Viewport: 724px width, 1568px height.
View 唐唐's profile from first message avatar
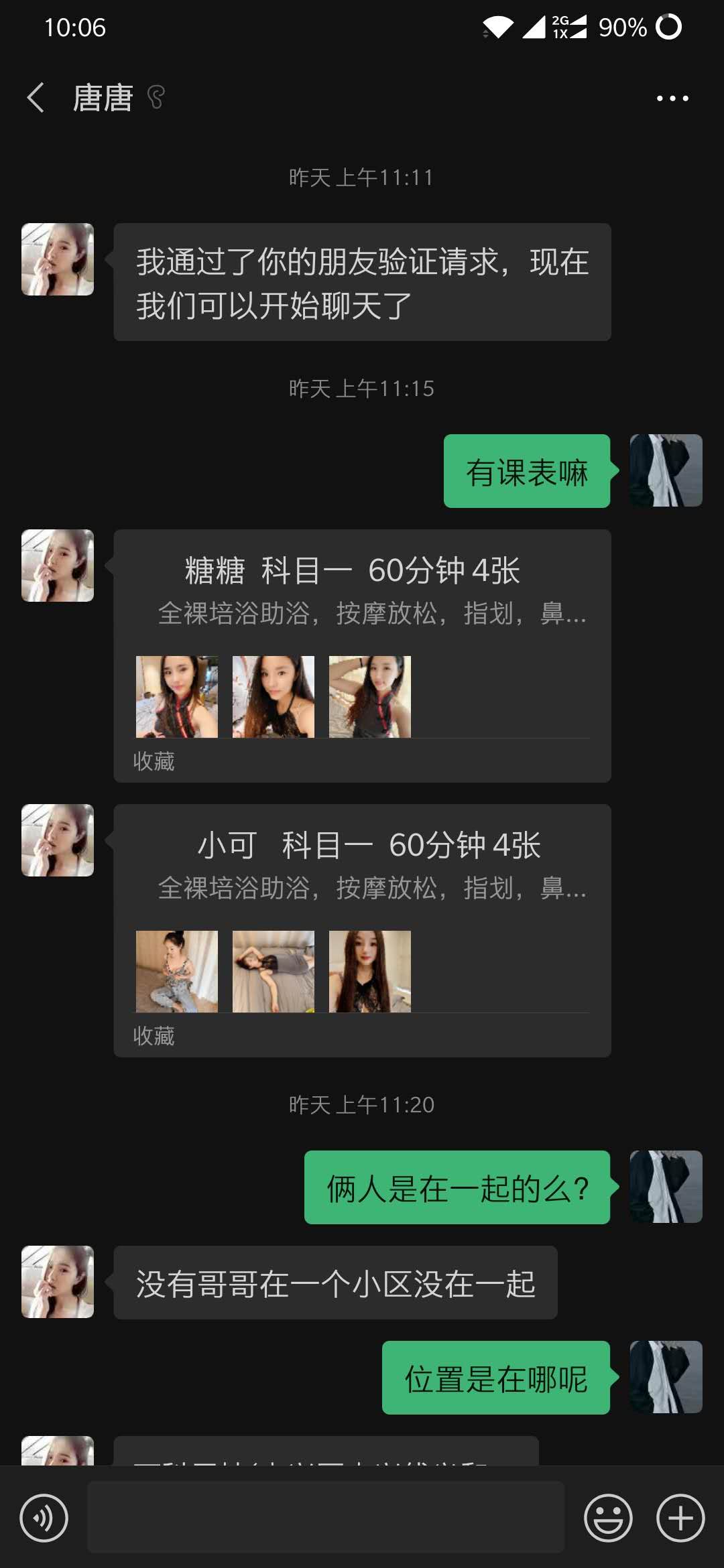tap(58, 259)
